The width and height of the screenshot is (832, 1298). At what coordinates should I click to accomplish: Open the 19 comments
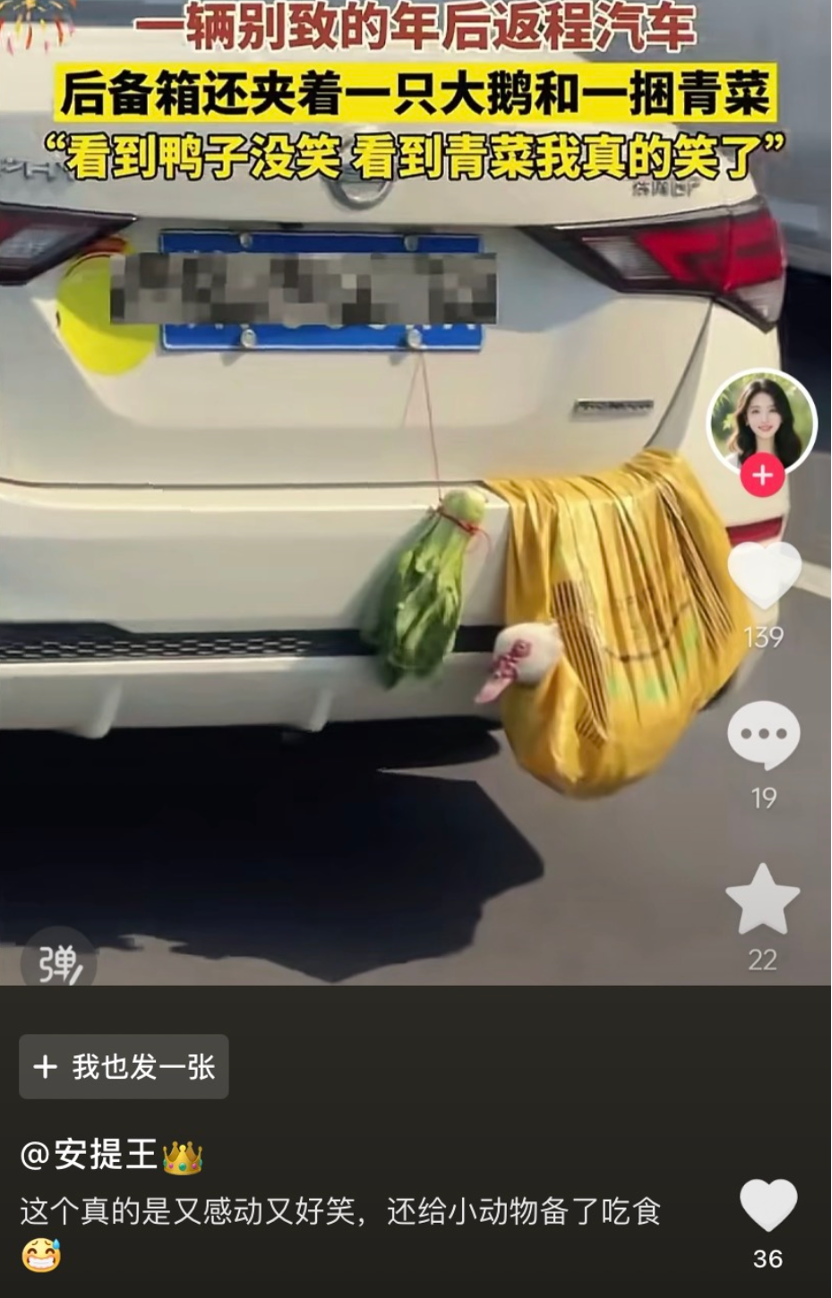click(763, 736)
